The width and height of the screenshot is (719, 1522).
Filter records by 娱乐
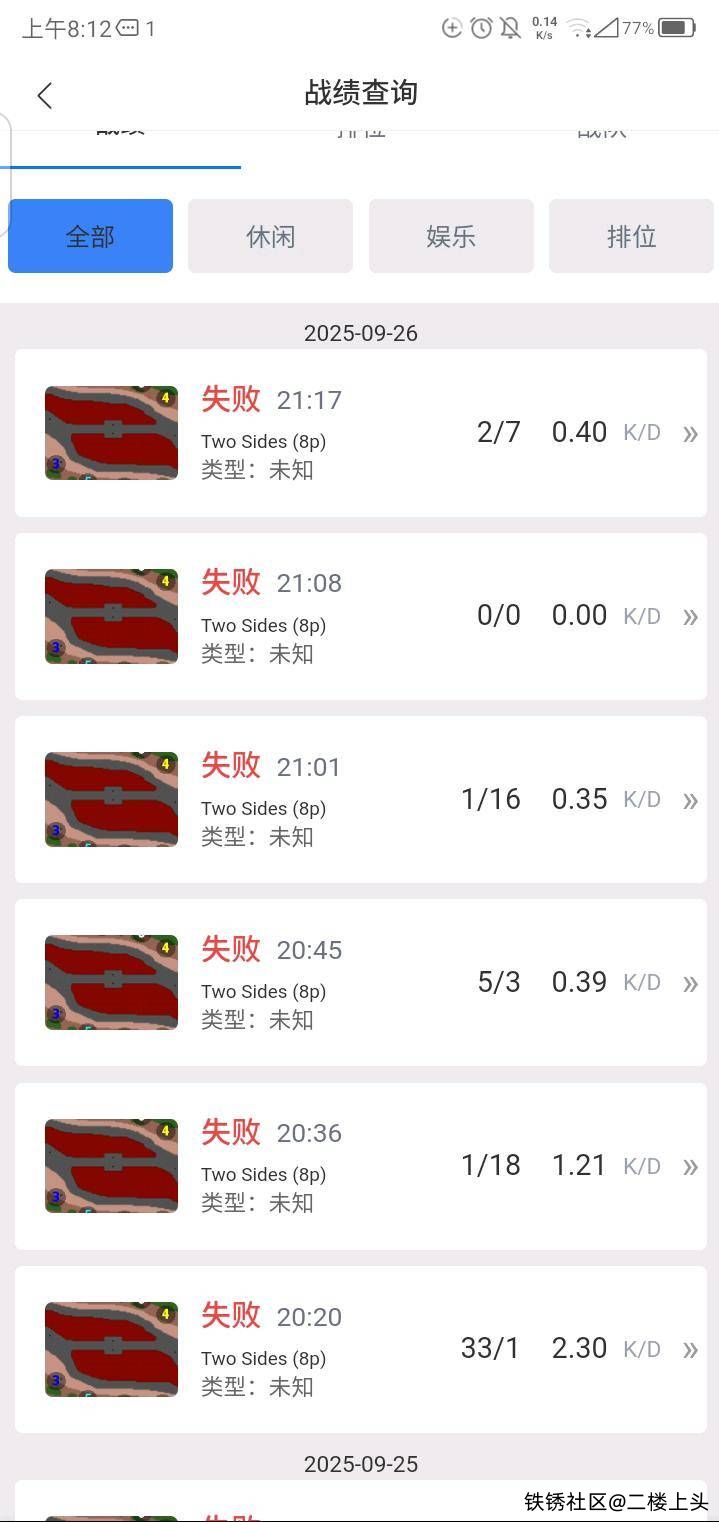[451, 236]
